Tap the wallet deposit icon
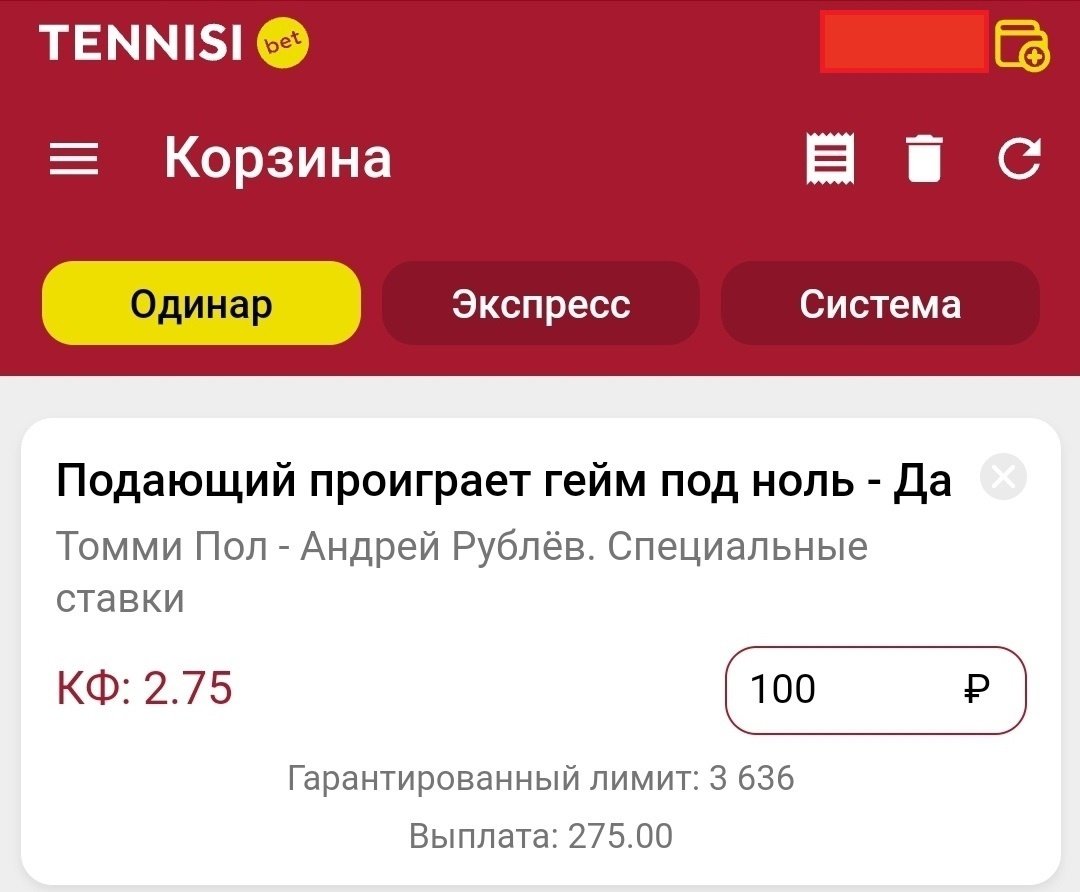This screenshot has height=892, width=1080. pyautogui.click(x=1022, y=45)
